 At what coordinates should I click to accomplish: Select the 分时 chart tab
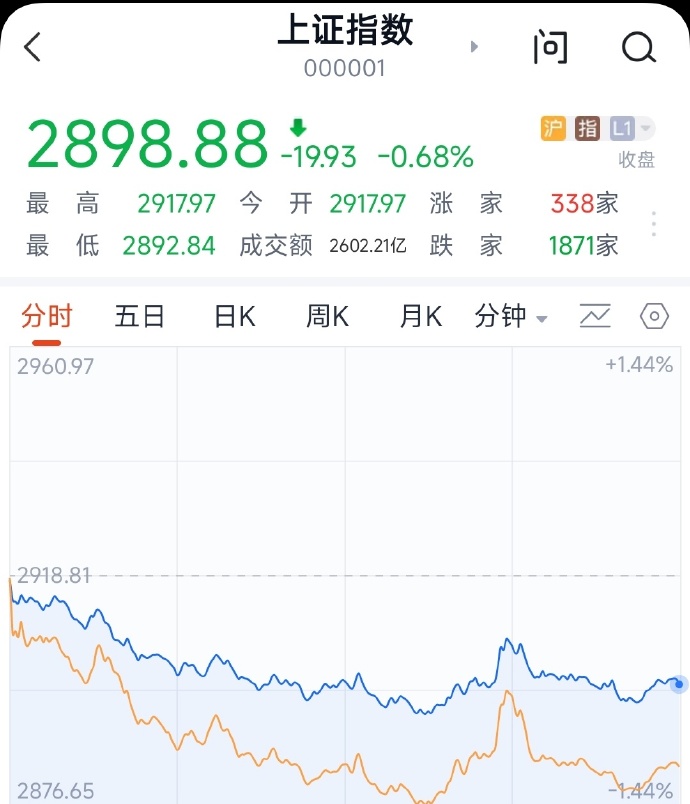pyautogui.click(x=47, y=317)
